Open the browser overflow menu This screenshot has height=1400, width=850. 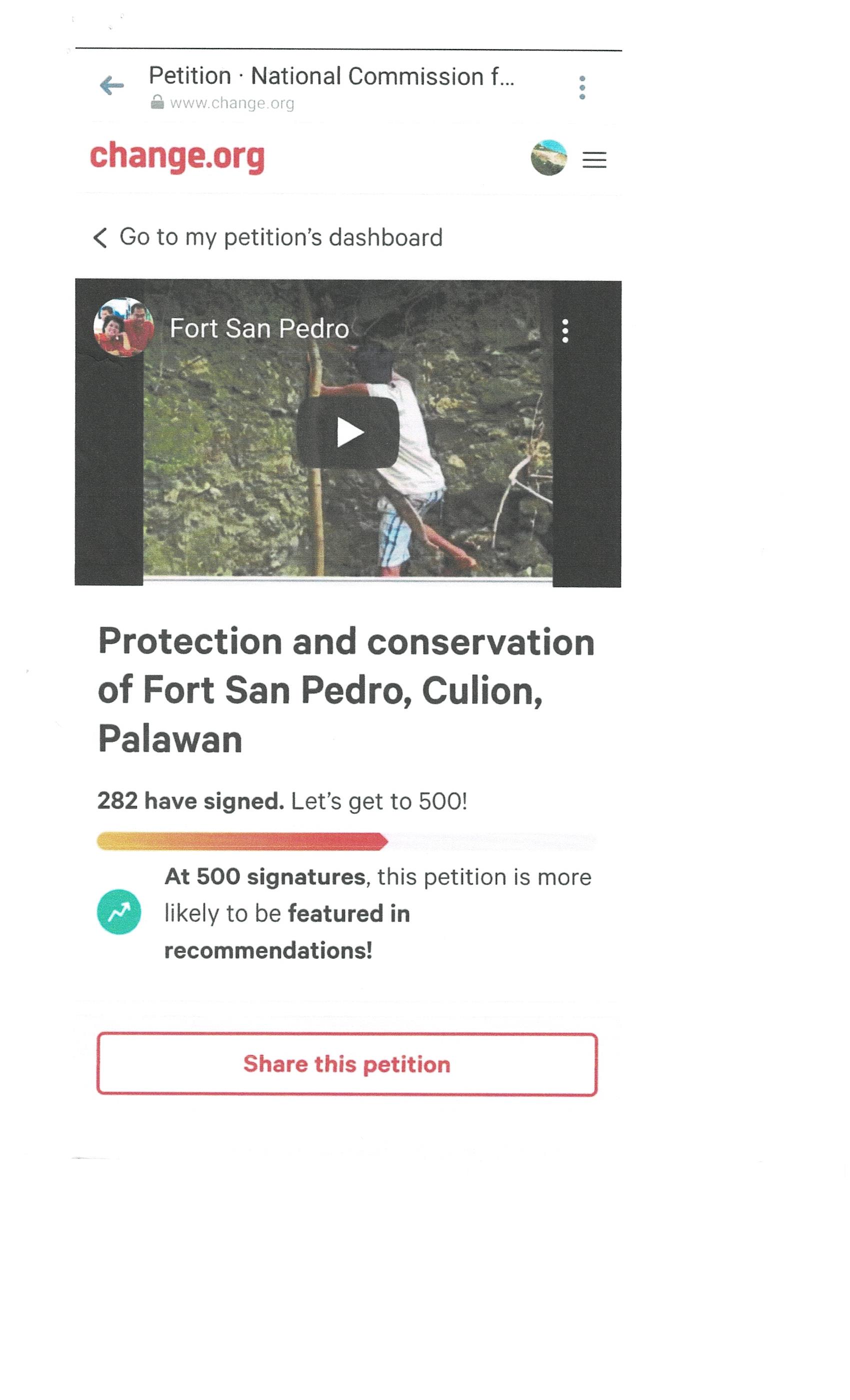point(582,87)
